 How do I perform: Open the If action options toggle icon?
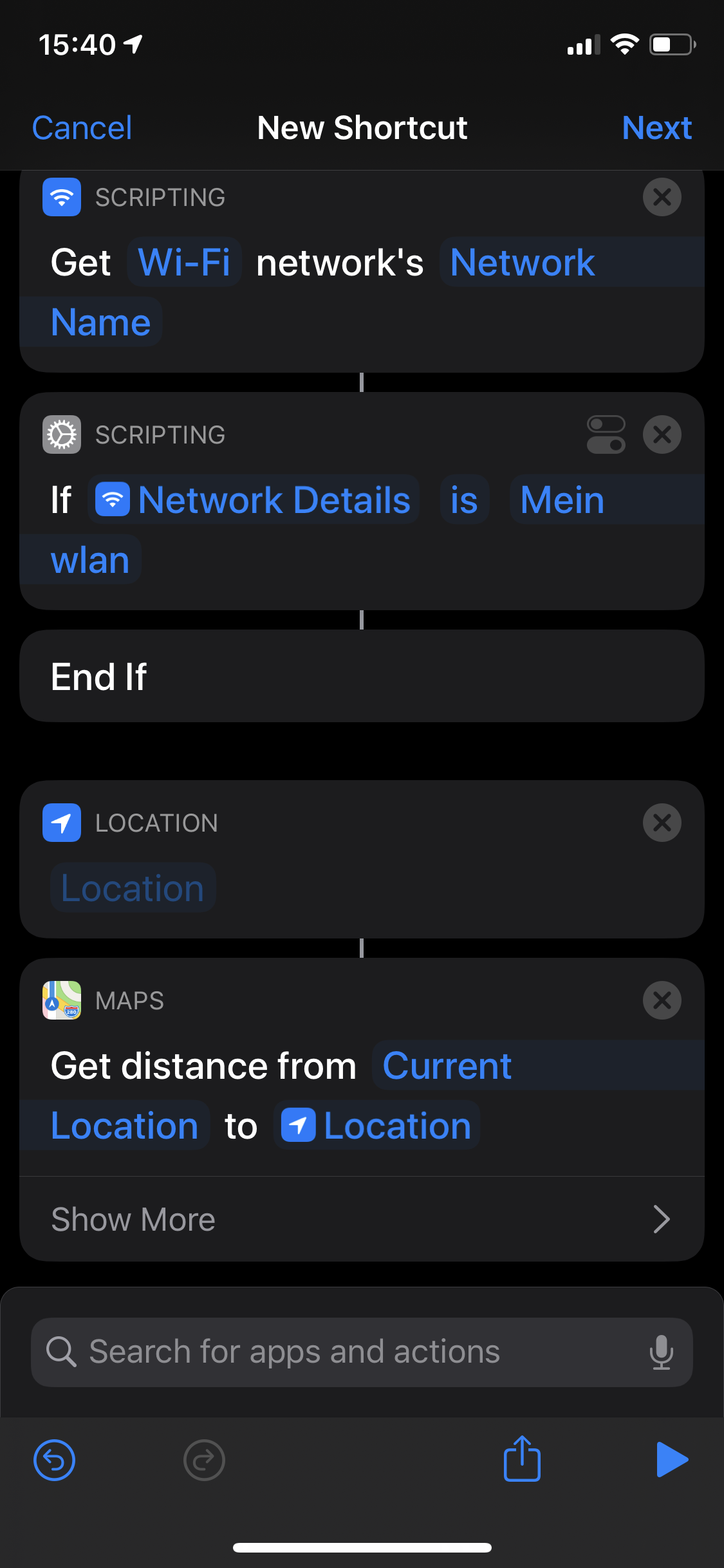[606, 434]
